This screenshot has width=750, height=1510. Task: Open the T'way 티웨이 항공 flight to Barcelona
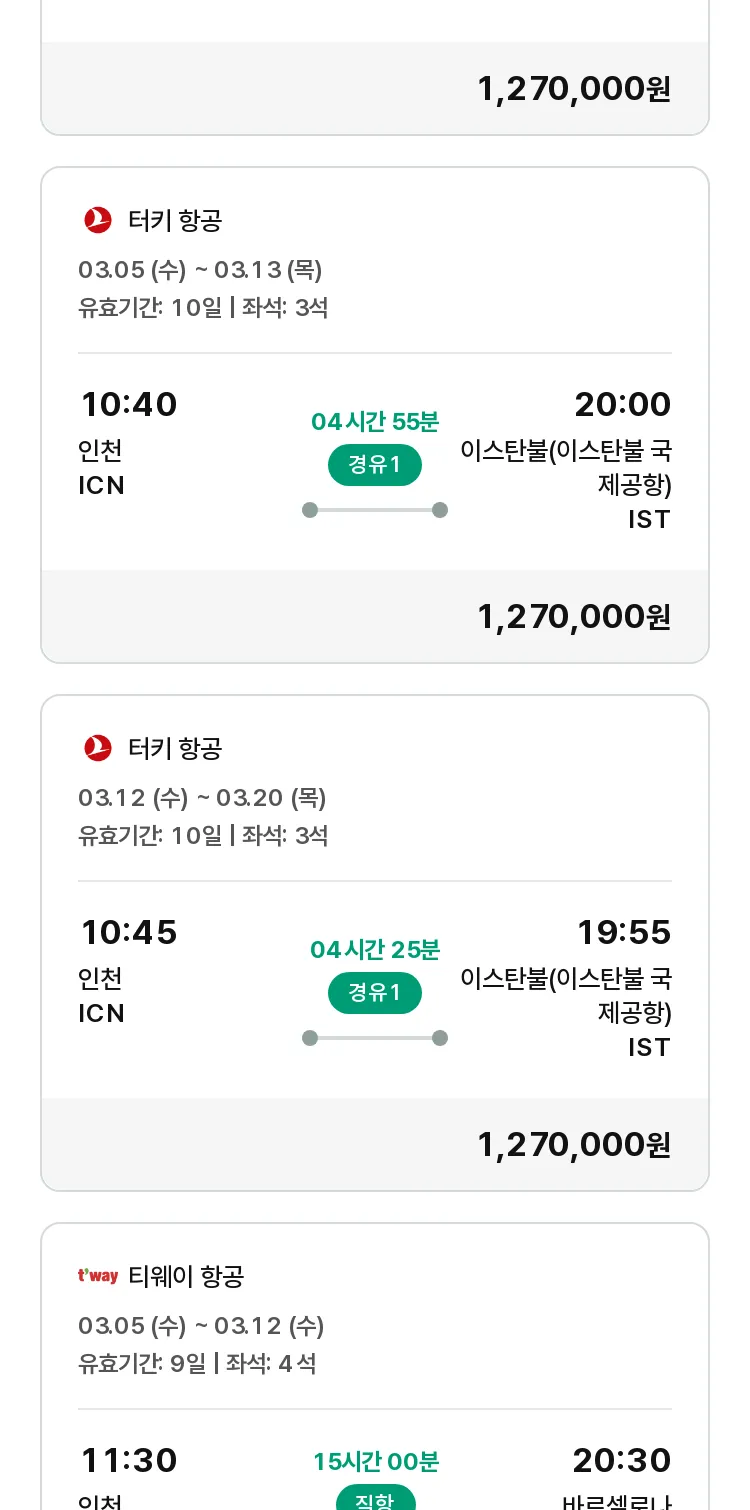(375, 1366)
